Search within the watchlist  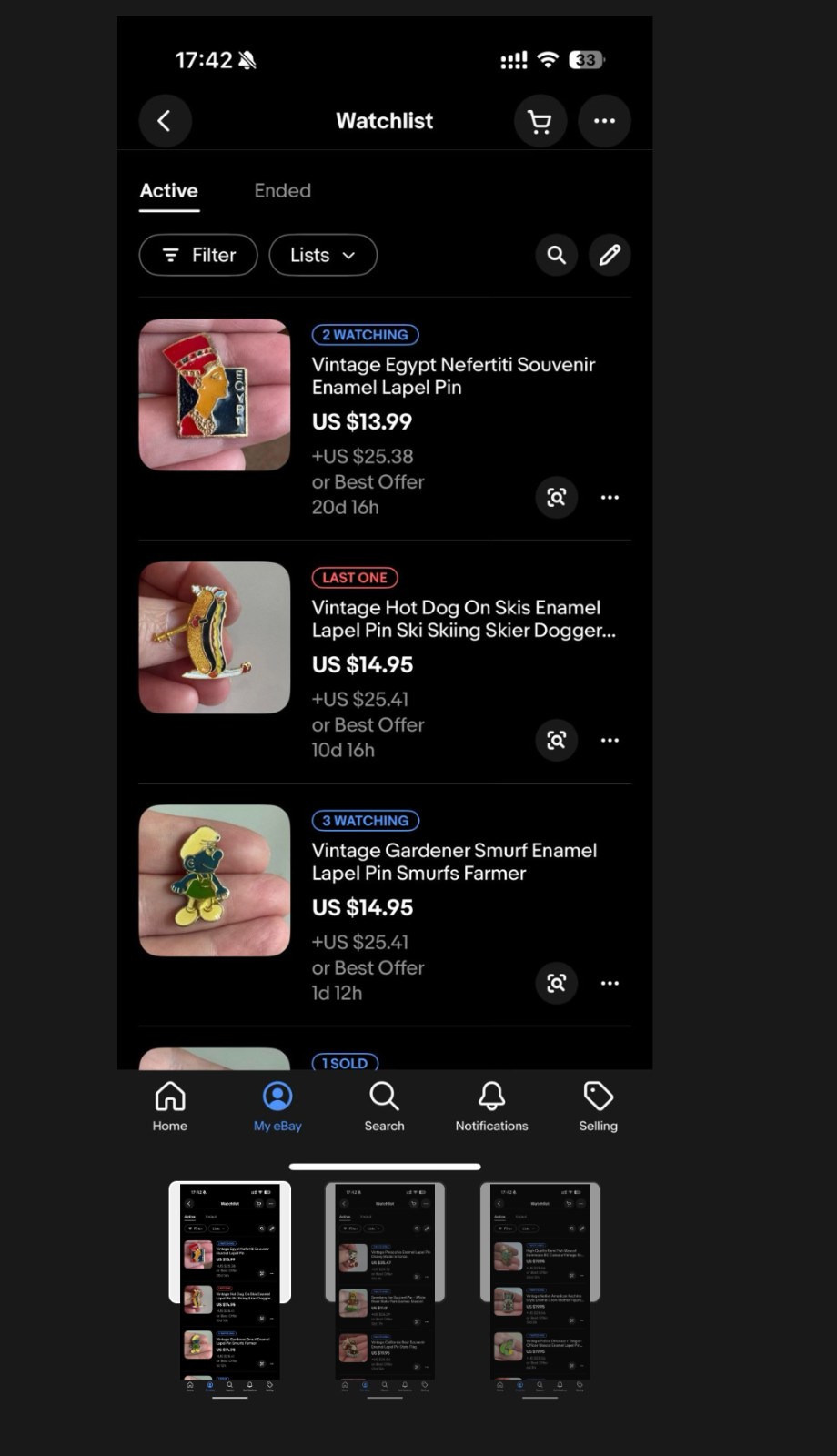tap(556, 256)
